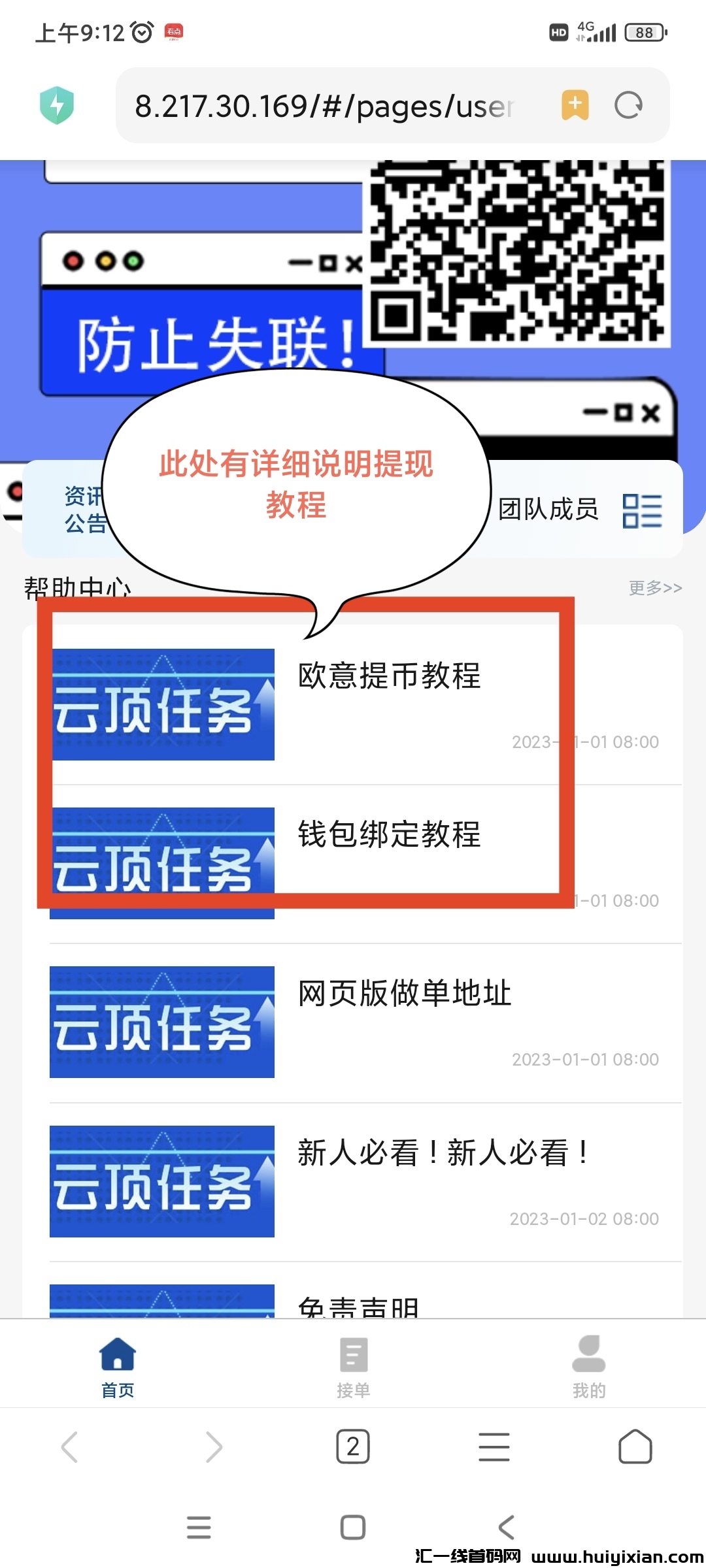Open the browser hamburger menu

[494, 1447]
